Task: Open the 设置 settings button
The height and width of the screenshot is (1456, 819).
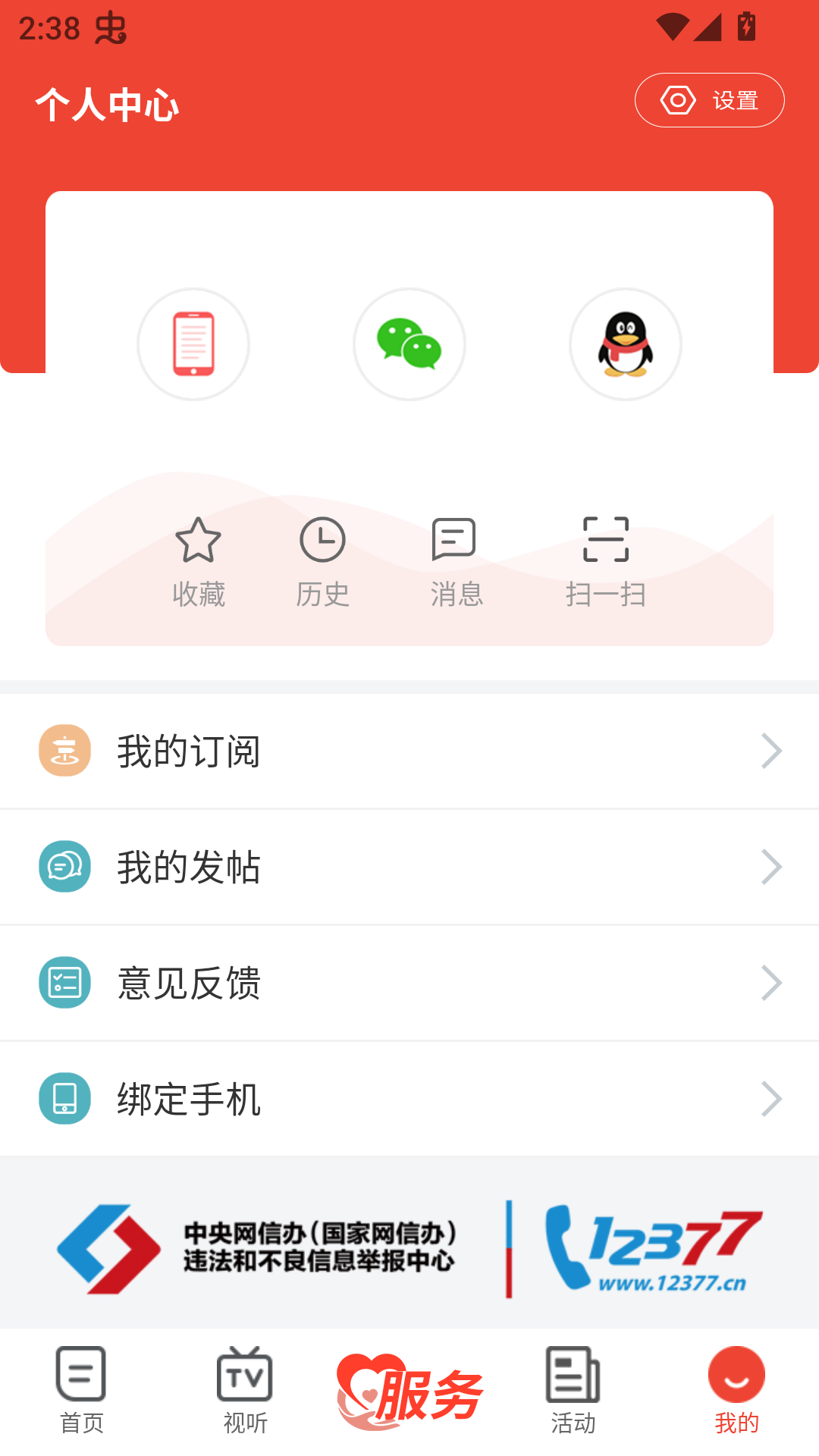Action: pos(710,99)
